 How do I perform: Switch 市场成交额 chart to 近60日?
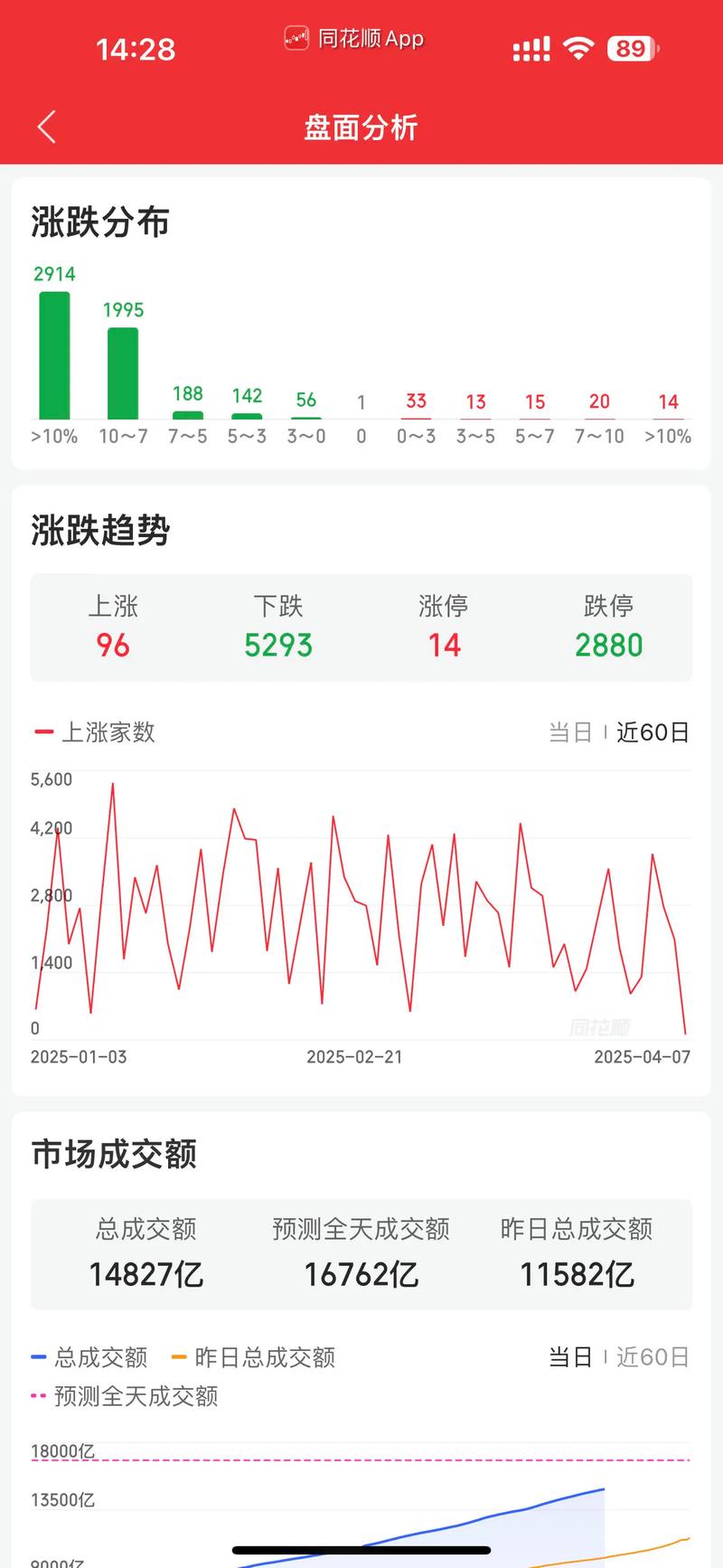653,1356
